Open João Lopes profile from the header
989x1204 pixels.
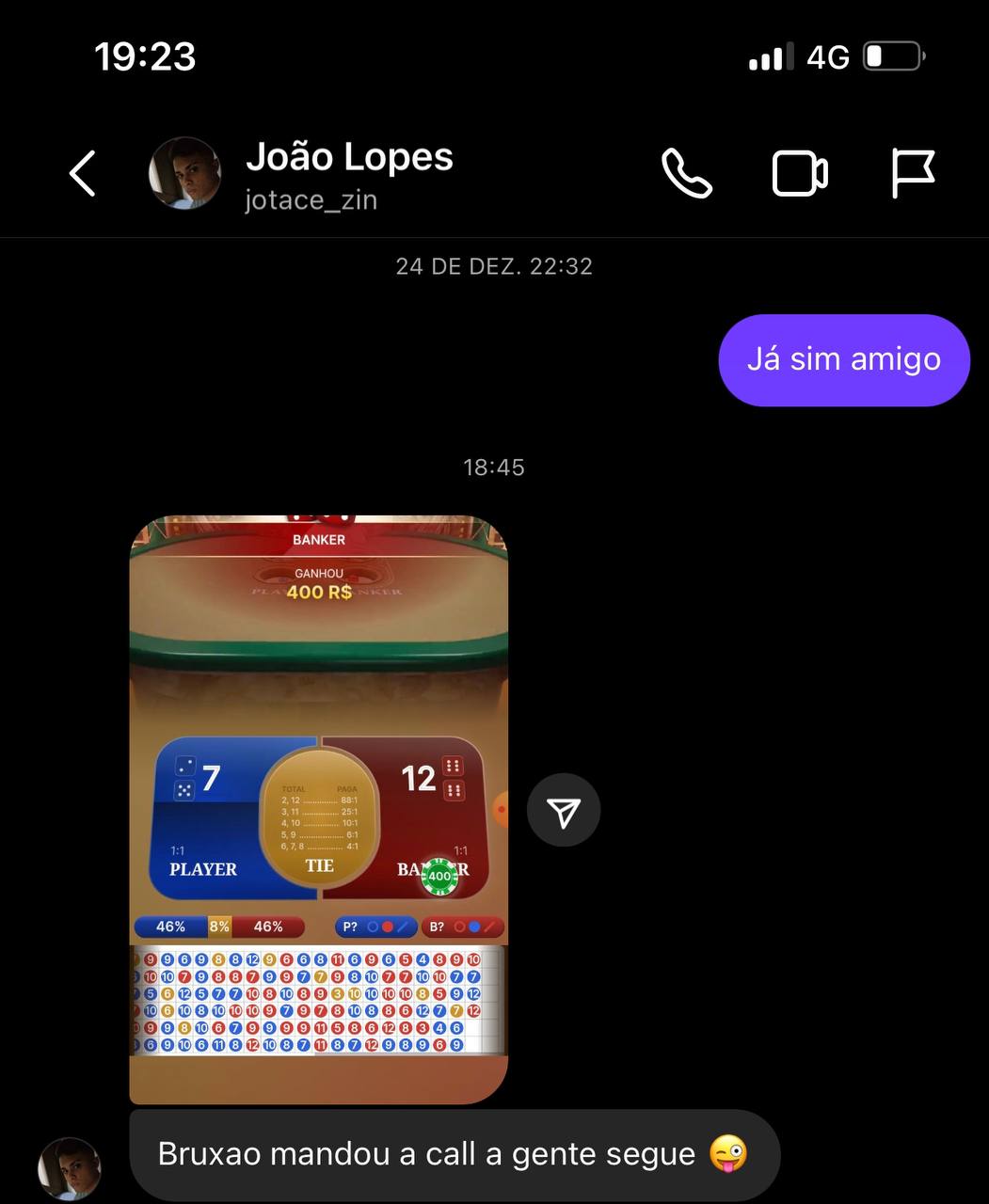pos(348,174)
